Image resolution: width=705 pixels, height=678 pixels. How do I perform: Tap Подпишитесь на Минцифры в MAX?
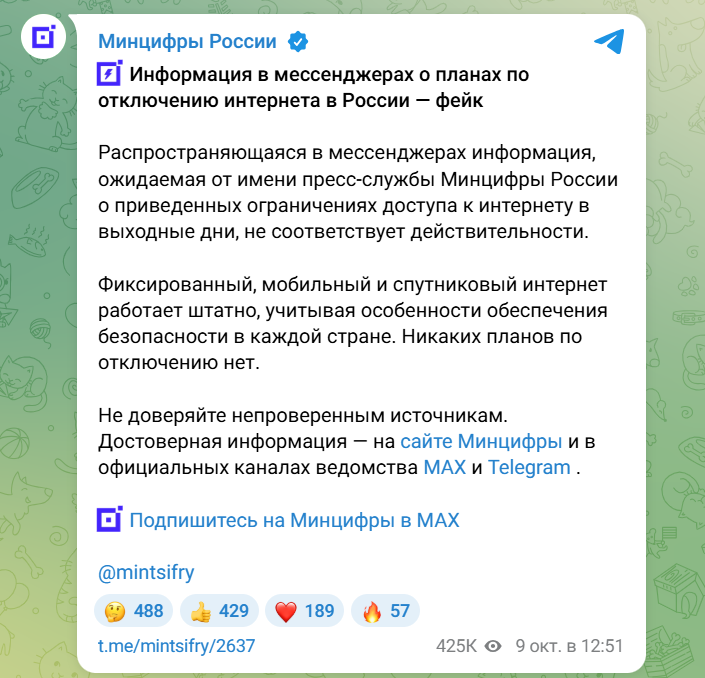[294, 520]
